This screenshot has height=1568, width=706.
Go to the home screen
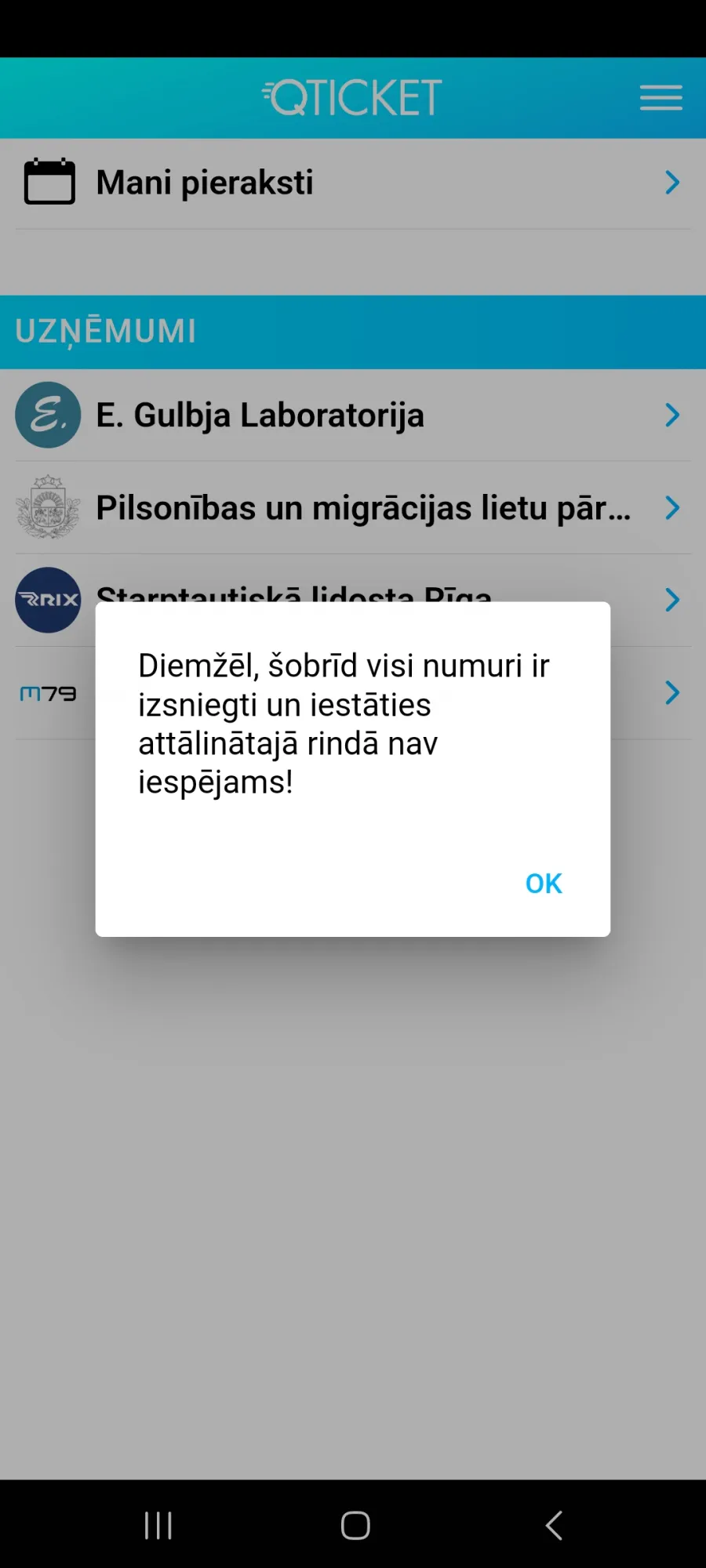click(355, 1525)
